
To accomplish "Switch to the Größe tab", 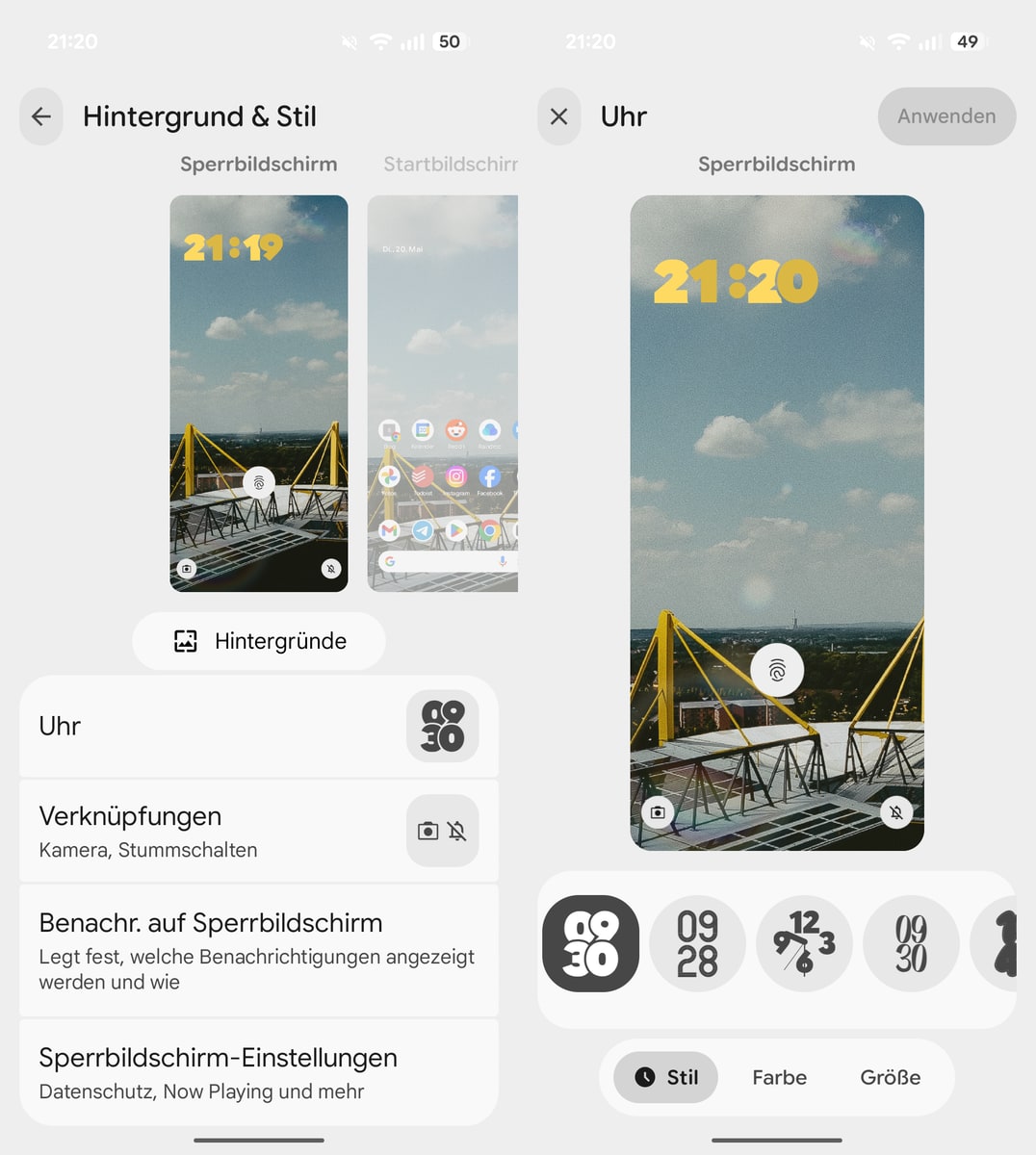I will point(890,1077).
